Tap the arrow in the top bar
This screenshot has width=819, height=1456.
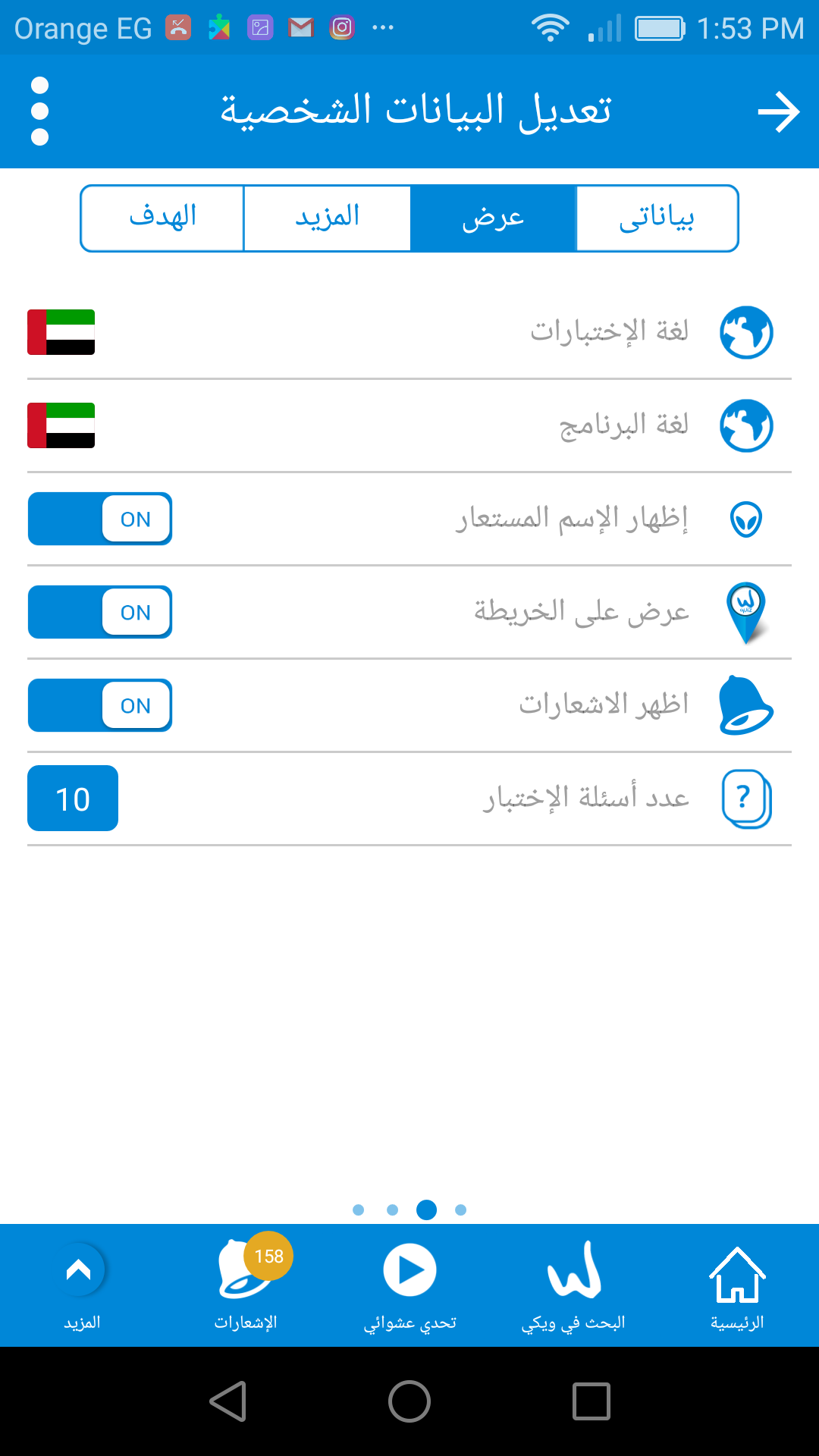[779, 112]
